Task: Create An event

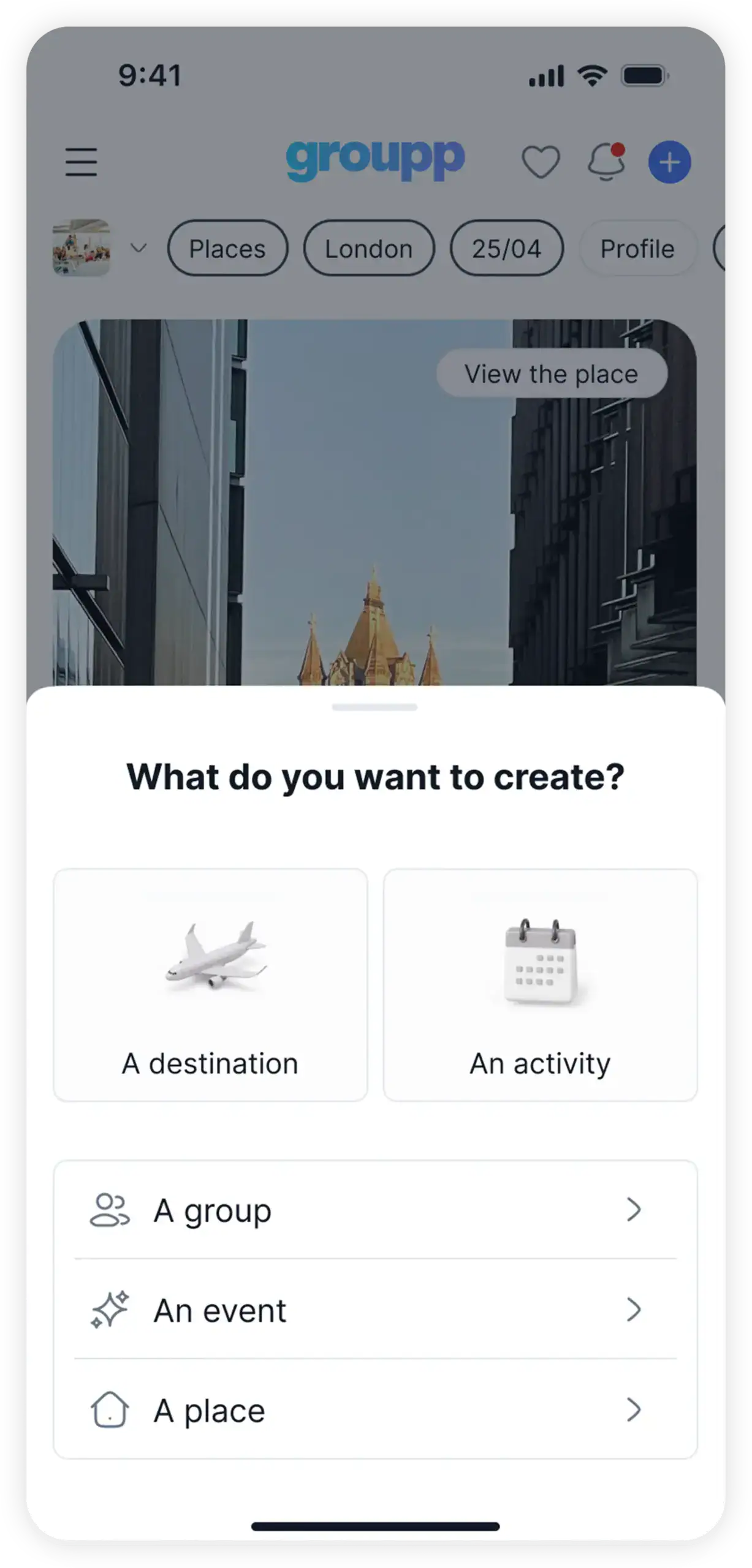Action: (x=375, y=1310)
